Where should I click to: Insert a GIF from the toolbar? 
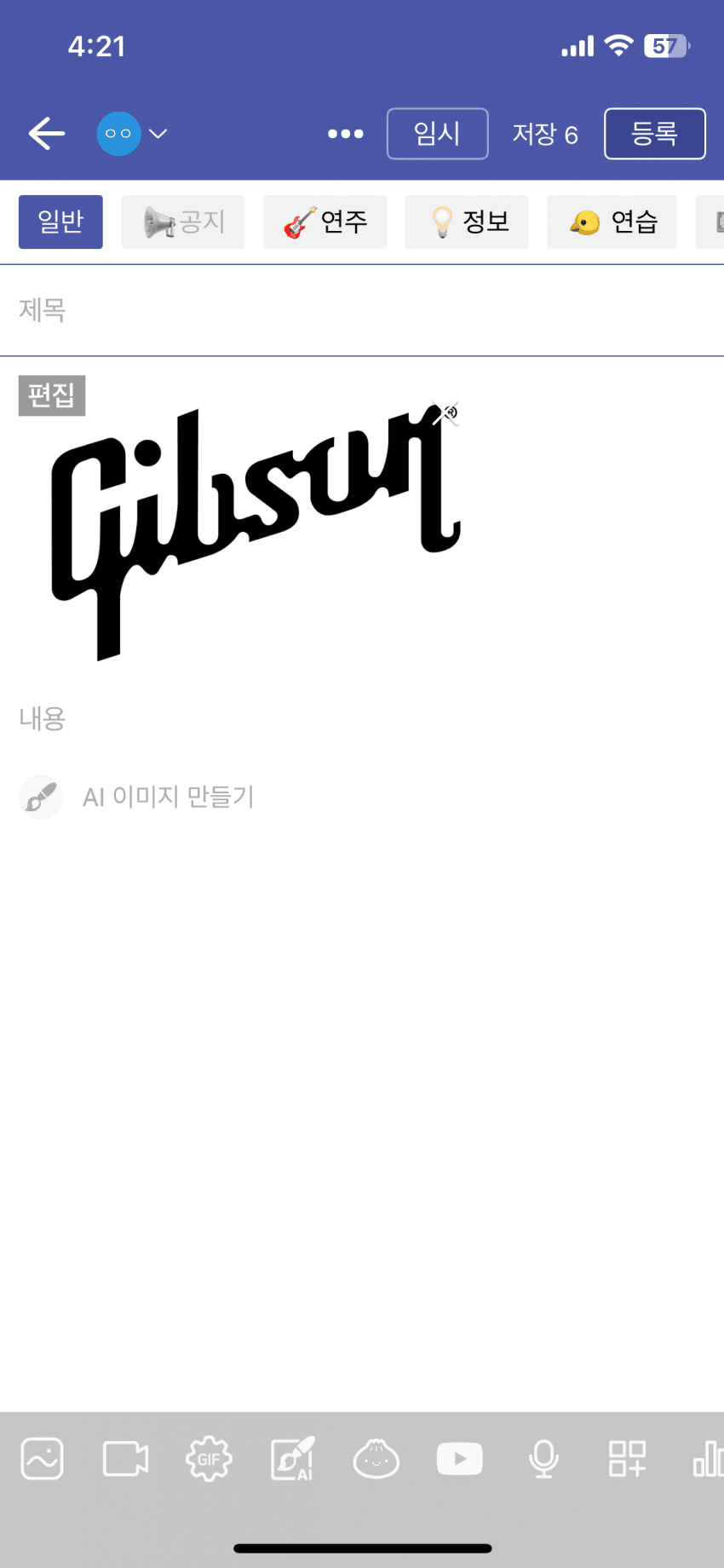click(209, 1459)
